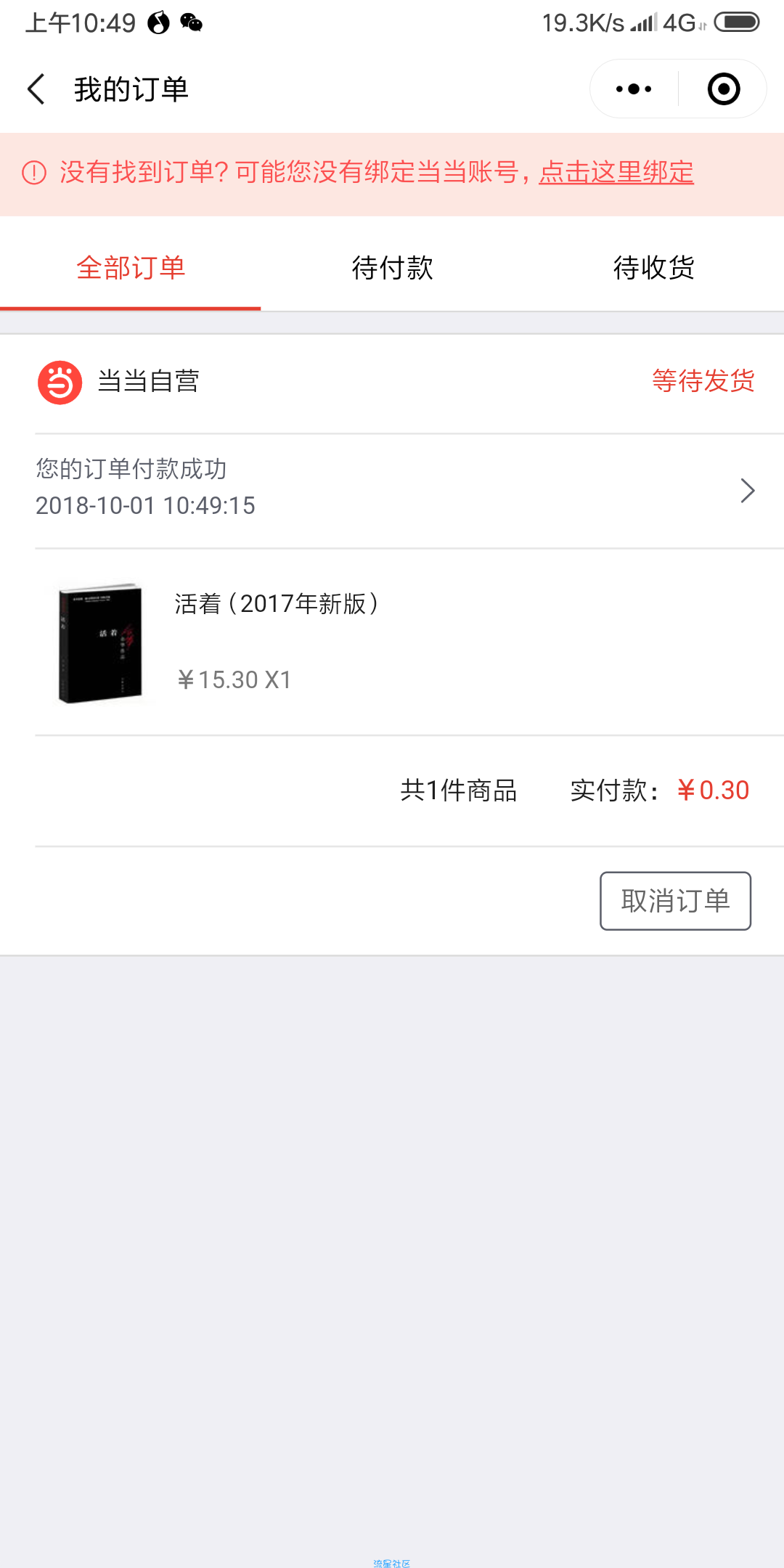Tap the 点击这里绑定 link
The image size is (784, 1568).
[x=616, y=173]
